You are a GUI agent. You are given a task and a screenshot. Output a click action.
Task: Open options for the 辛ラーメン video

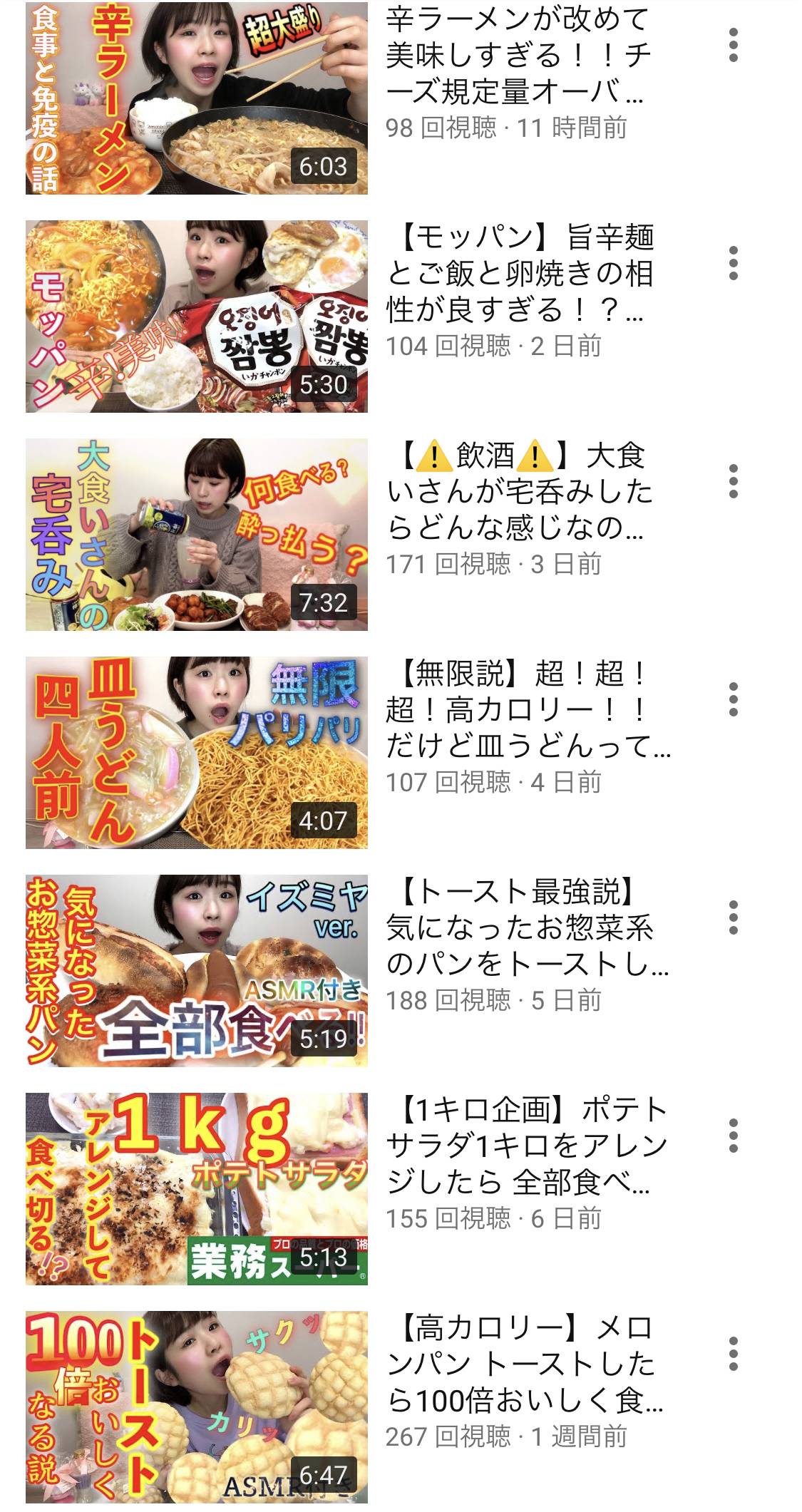coord(733,46)
